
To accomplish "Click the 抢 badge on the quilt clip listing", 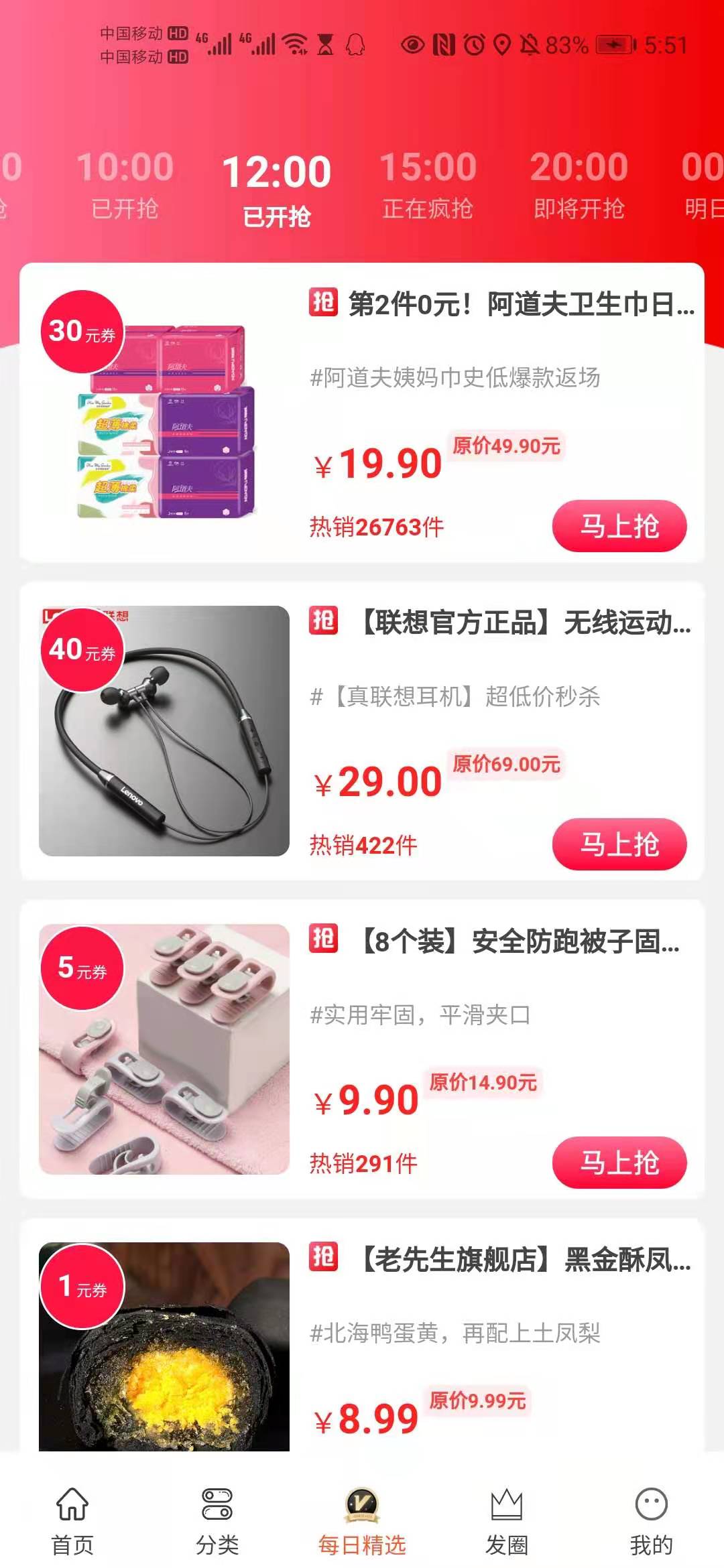I will pos(324,943).
